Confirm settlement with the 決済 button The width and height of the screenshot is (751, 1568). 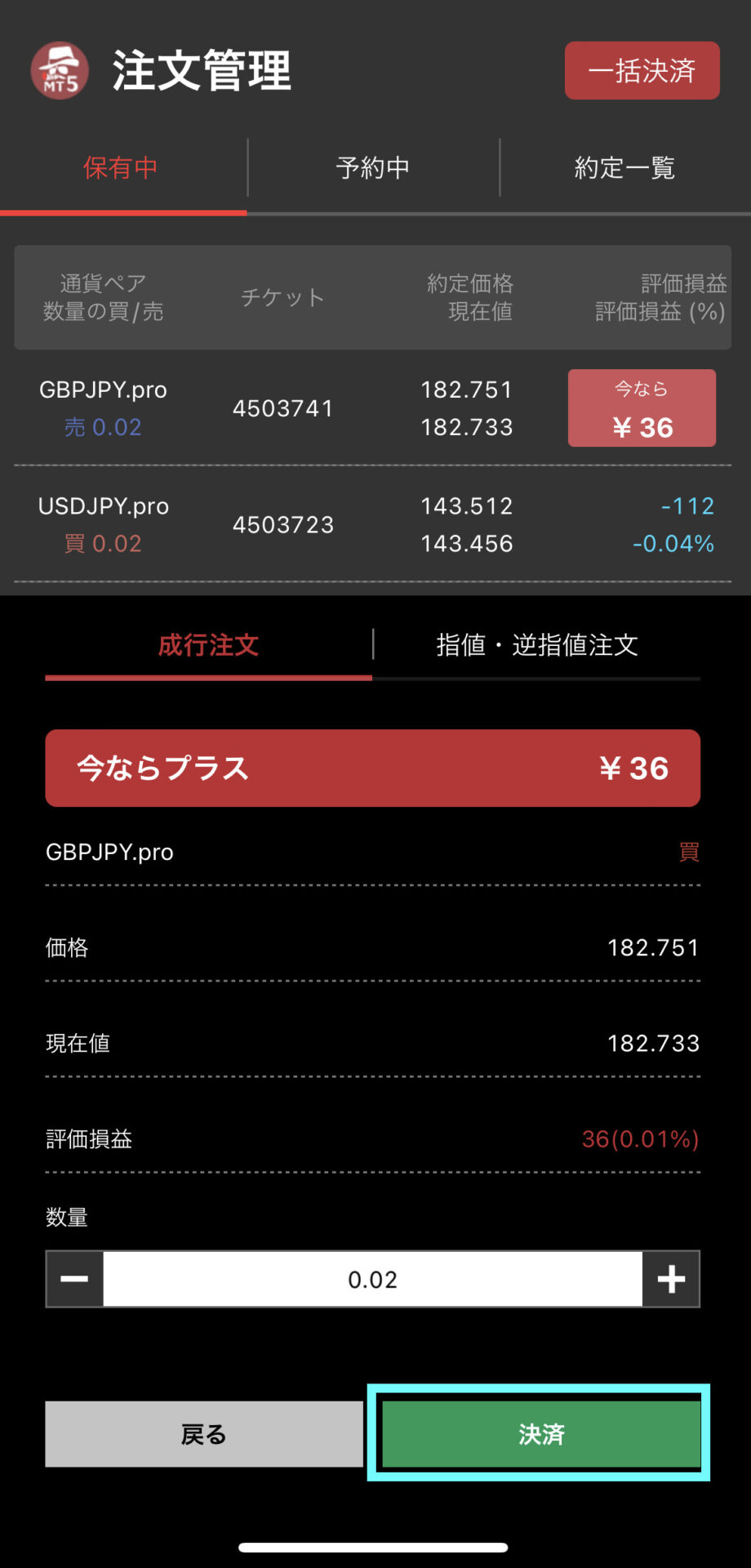(541, 1434)
